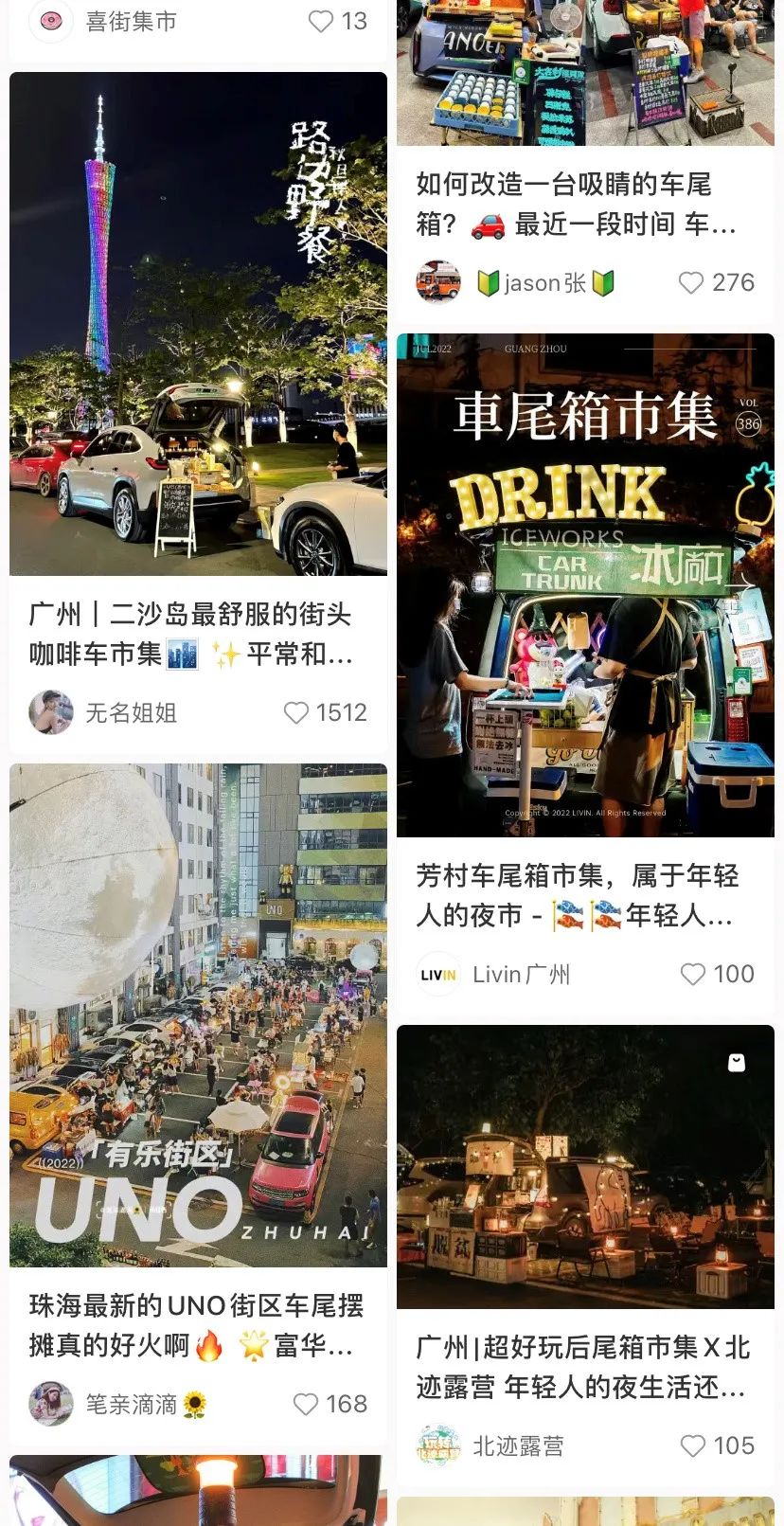Like jason张's post with 276 likes
The image size is (784, 1526).
pyautogui.click(x=691, y=282)
